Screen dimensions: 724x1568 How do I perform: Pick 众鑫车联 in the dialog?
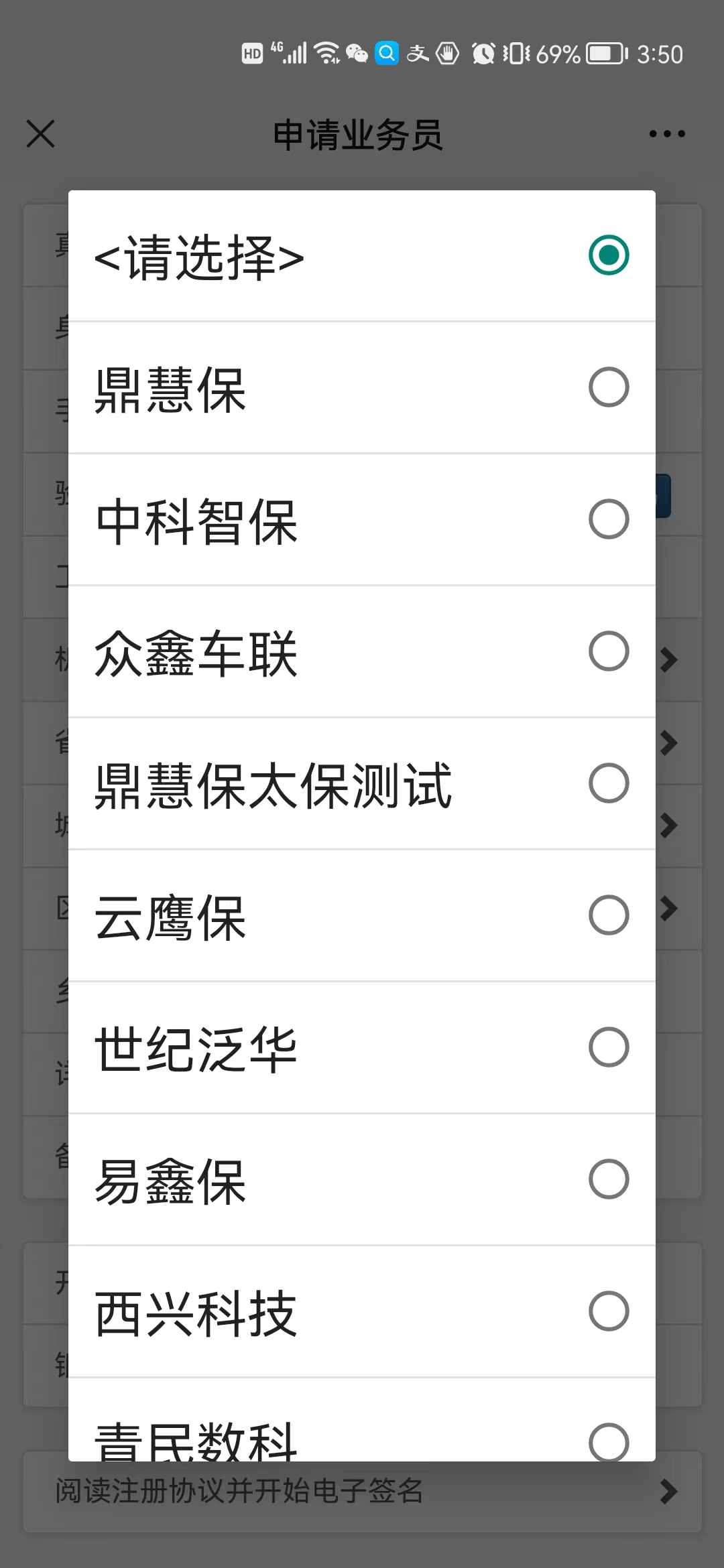point(362,651)
